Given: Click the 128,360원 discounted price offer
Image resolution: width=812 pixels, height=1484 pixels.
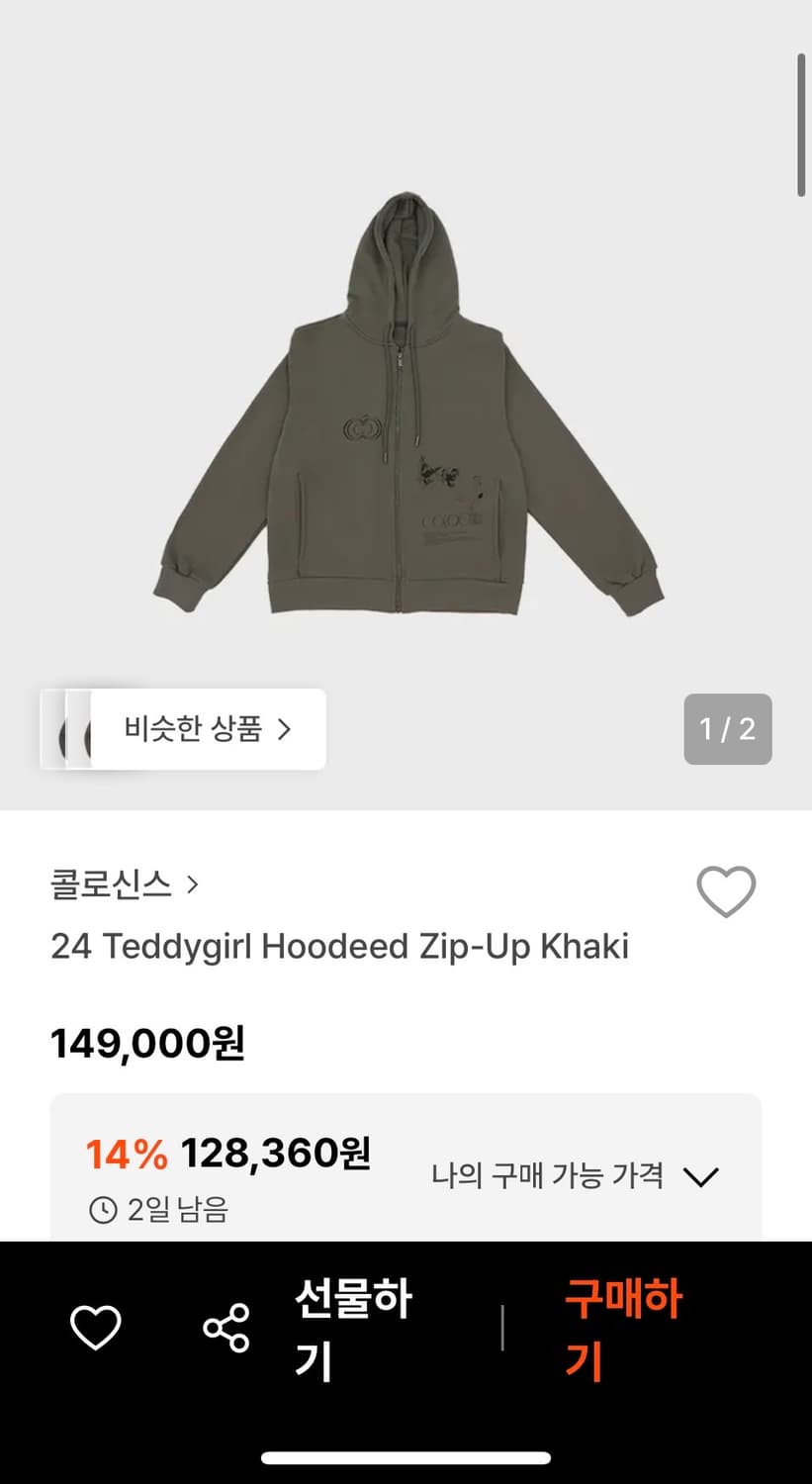Looking at the screenshot, I should coord(277,1153).
